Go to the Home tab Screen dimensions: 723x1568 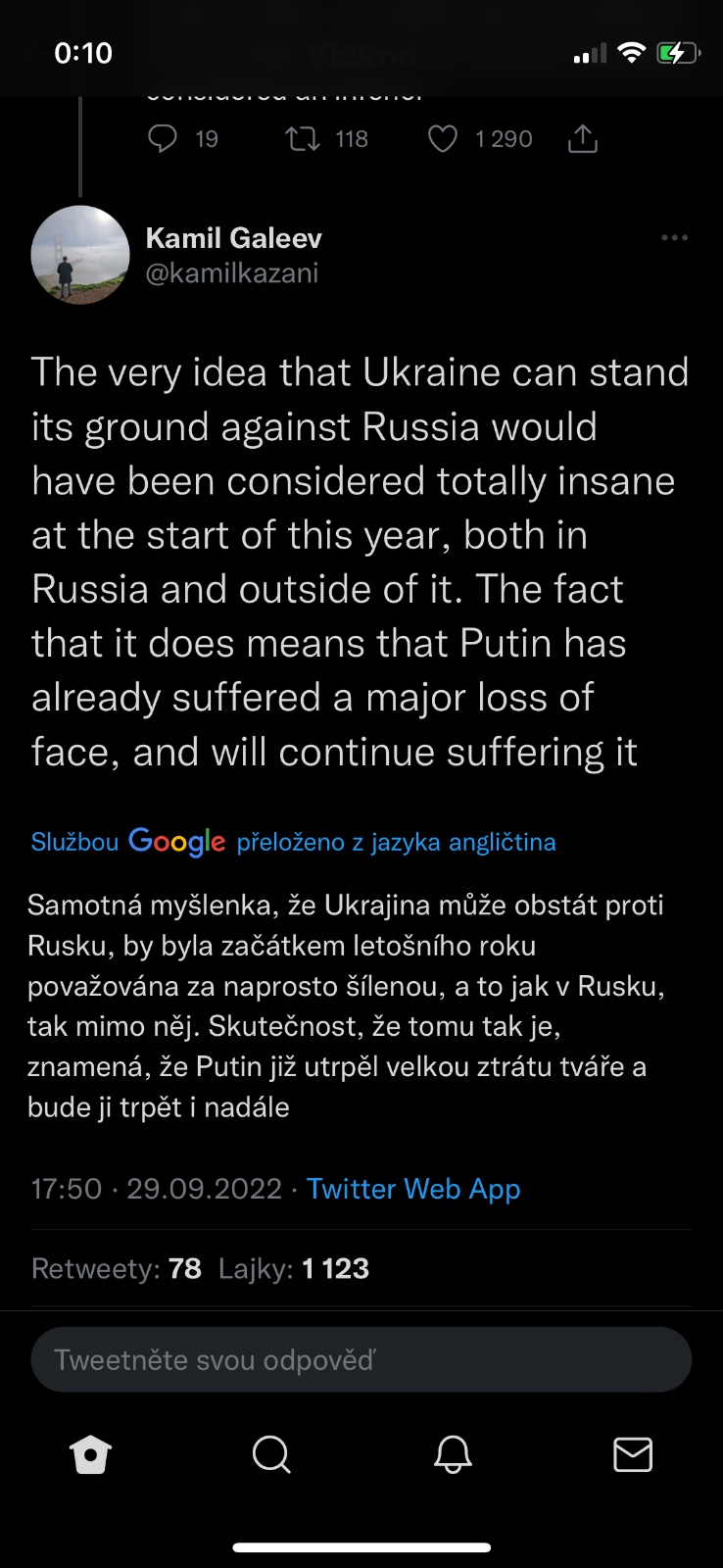click(91, 1455)
